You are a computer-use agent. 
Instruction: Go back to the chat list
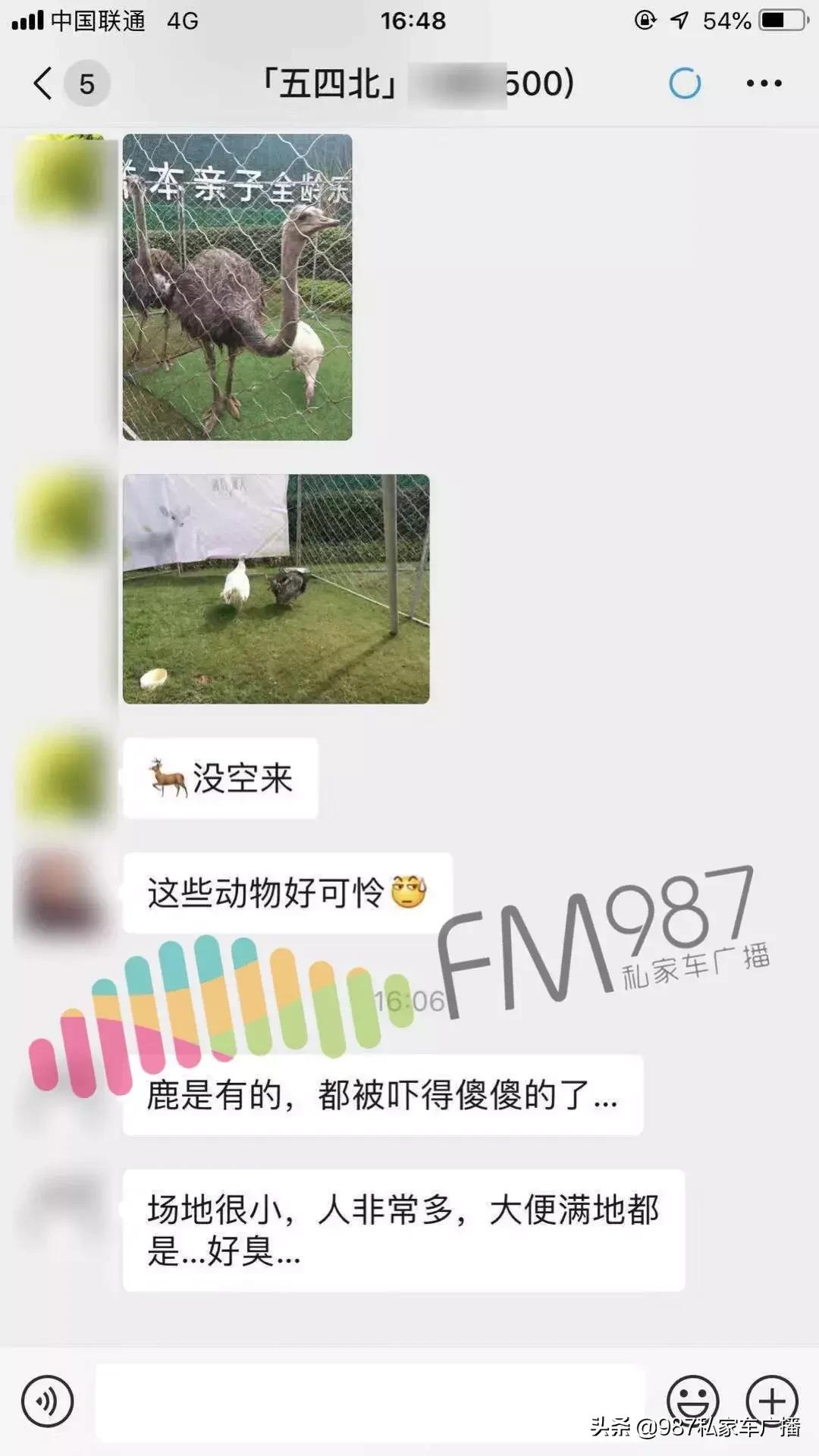click(x=43, y=83)
